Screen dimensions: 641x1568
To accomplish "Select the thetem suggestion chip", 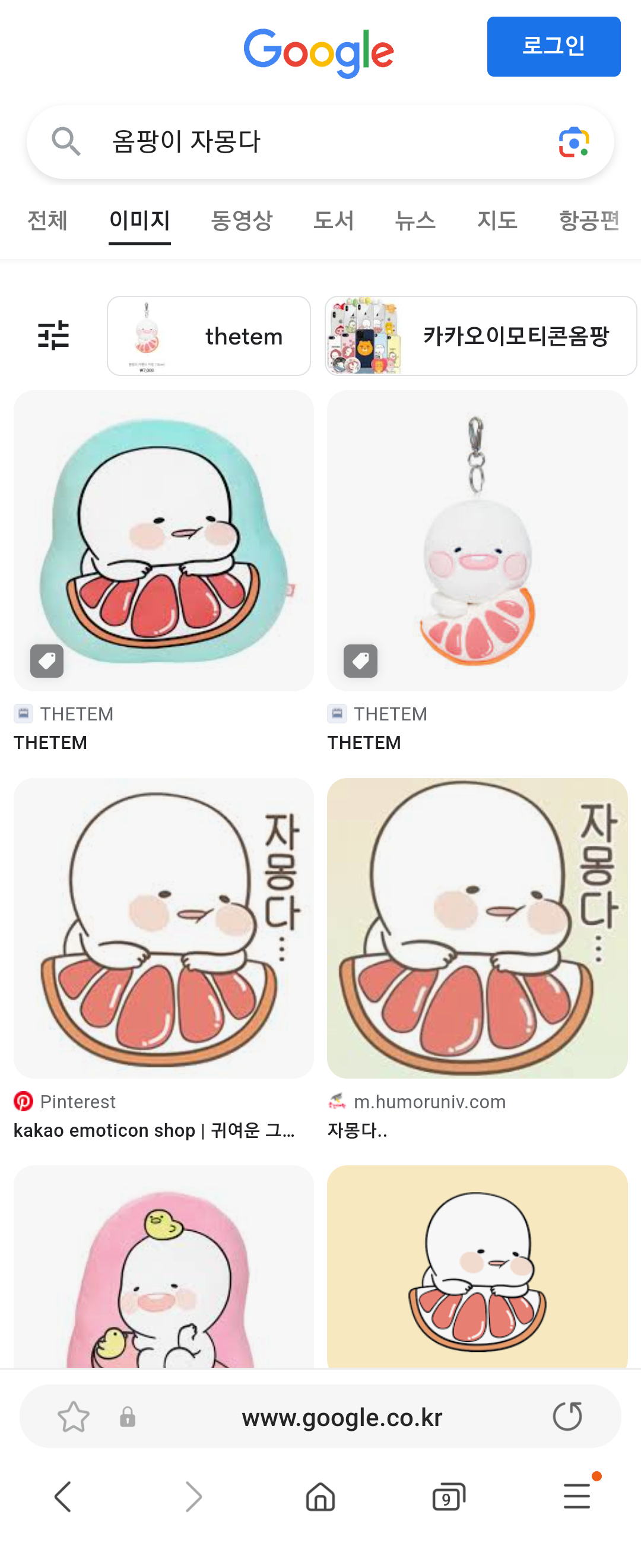I will point(208,336).
